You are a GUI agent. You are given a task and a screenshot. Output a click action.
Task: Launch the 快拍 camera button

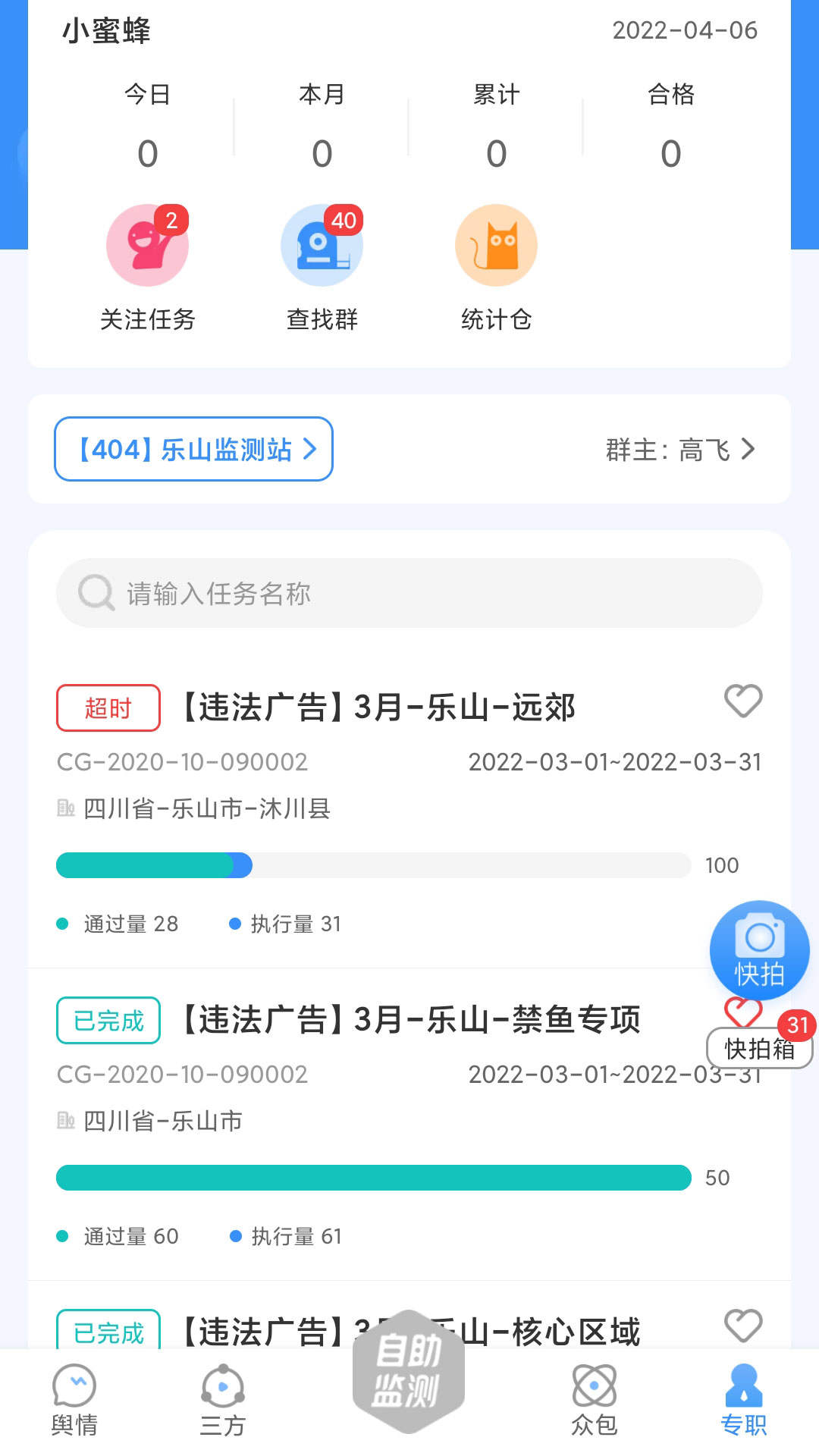click(759, 949)
